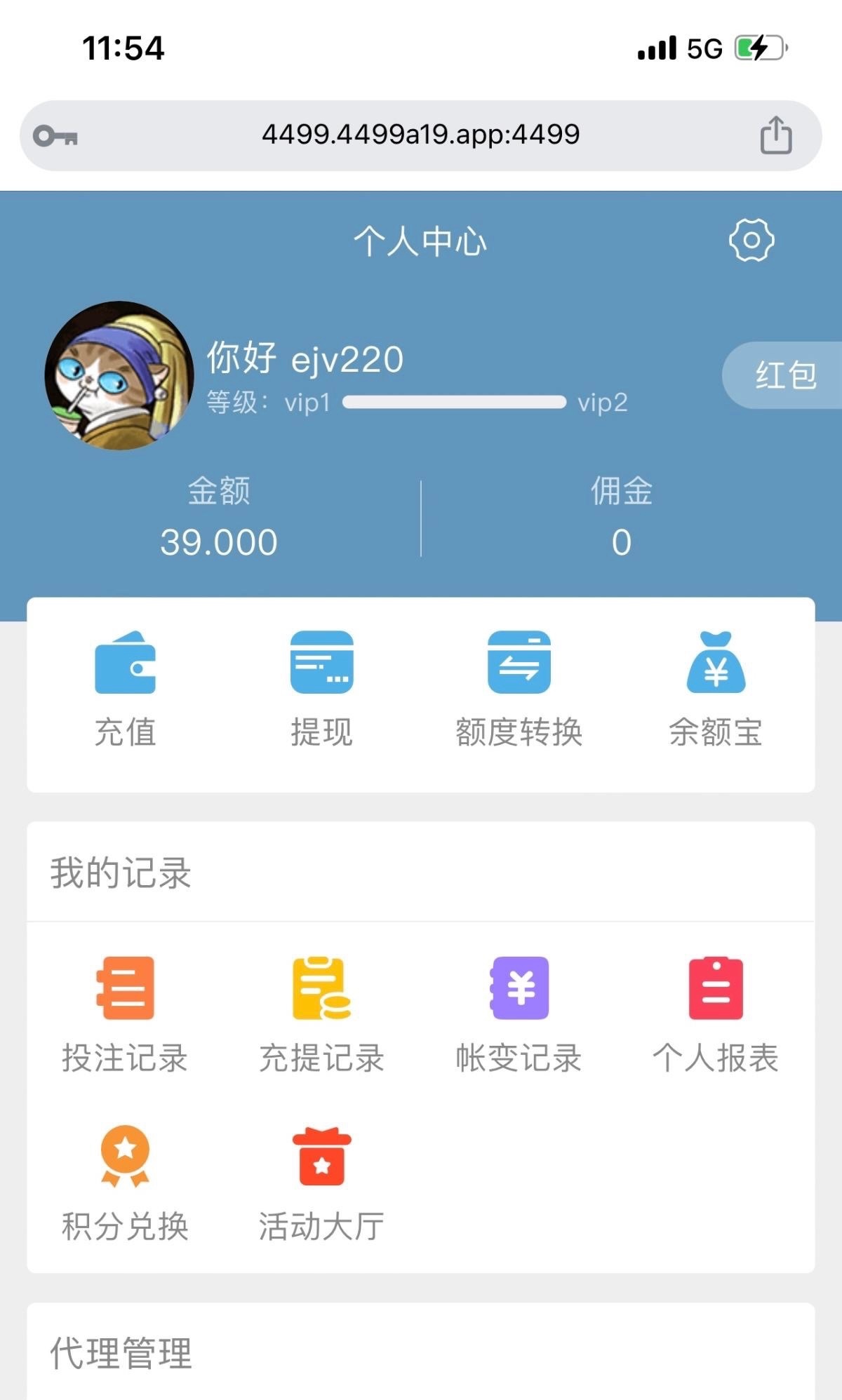Go to 余额宝 savings
The height and width of the screenshot is (1400, 842).
716,689
